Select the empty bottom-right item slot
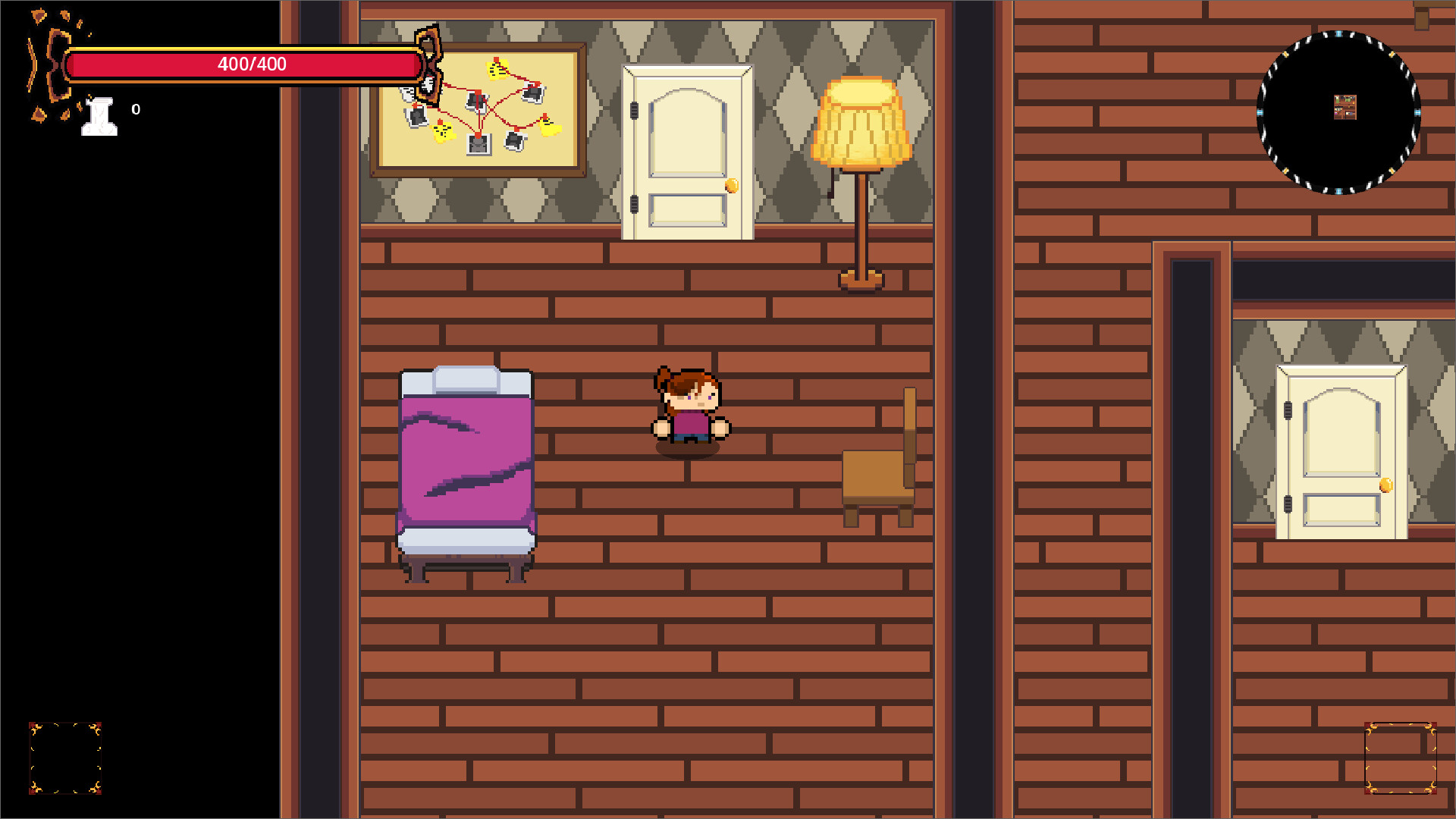Image resolution: width=1456 pixels, height=819 pixels. tap(1400, 758)
